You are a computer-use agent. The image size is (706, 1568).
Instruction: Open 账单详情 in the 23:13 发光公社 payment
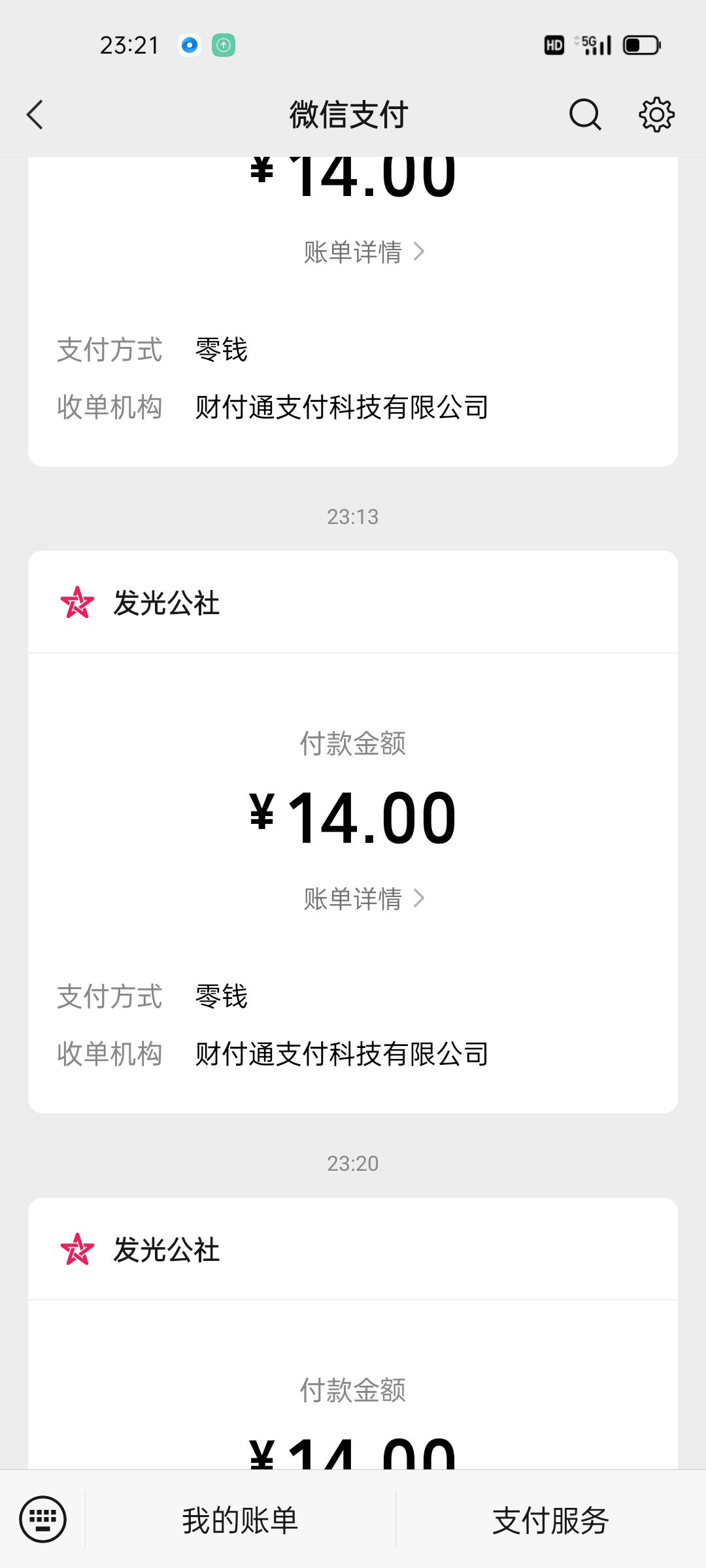[364, 899]
